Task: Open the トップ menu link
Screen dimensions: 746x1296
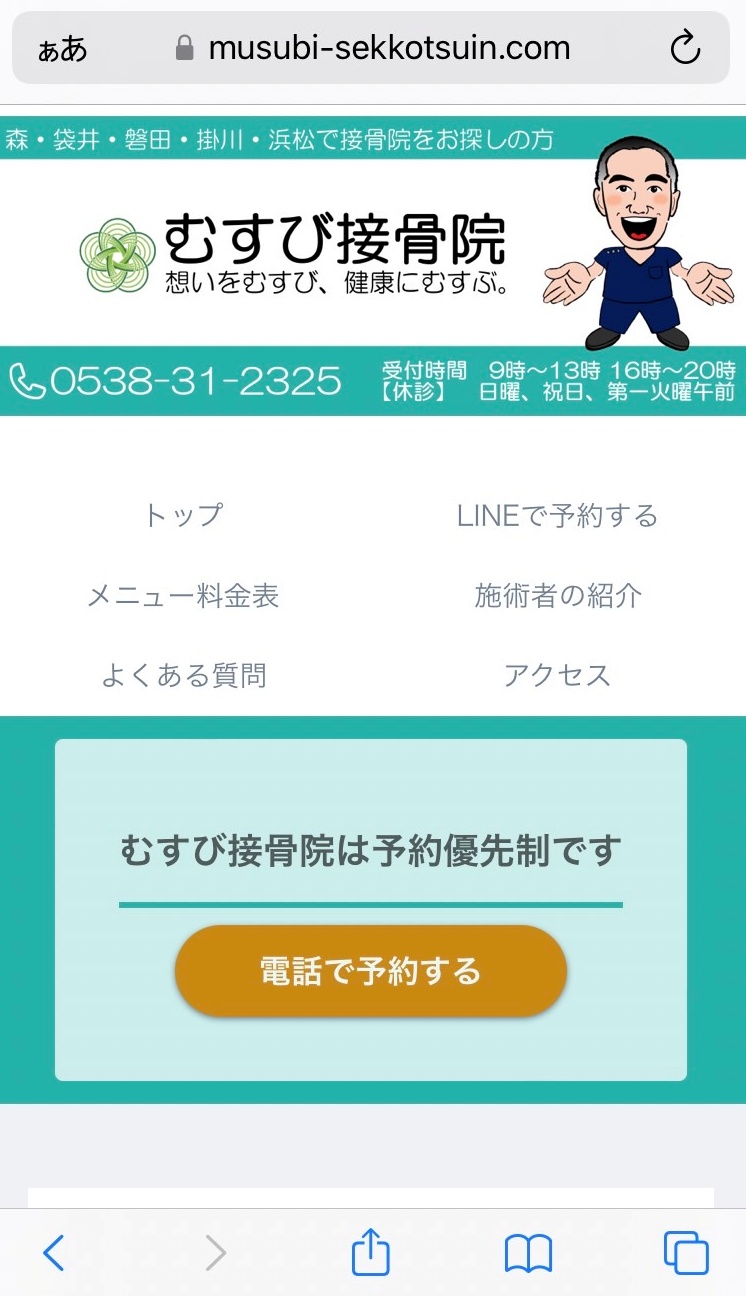Action: (183, 516)
